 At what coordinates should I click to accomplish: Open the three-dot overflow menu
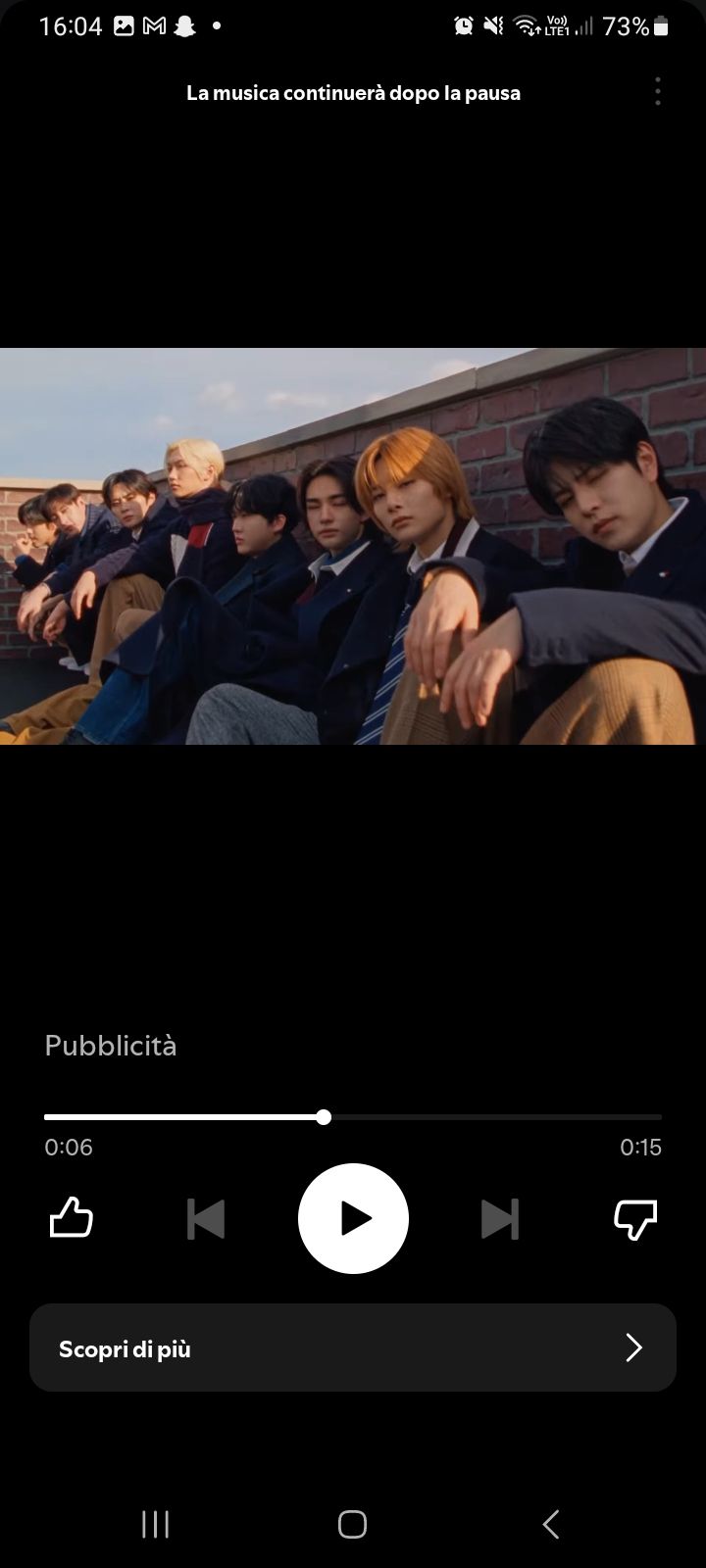click(657, 92)
